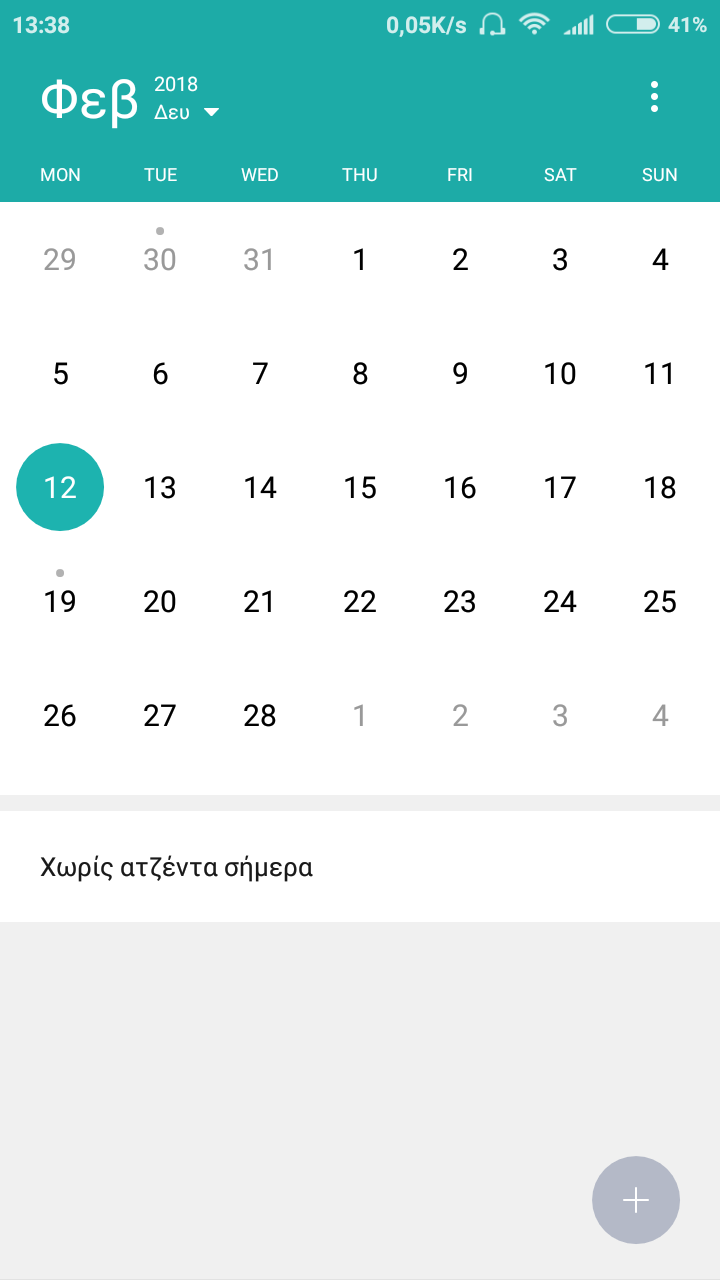
Task: Select February 26
Action: coord(60,716)
